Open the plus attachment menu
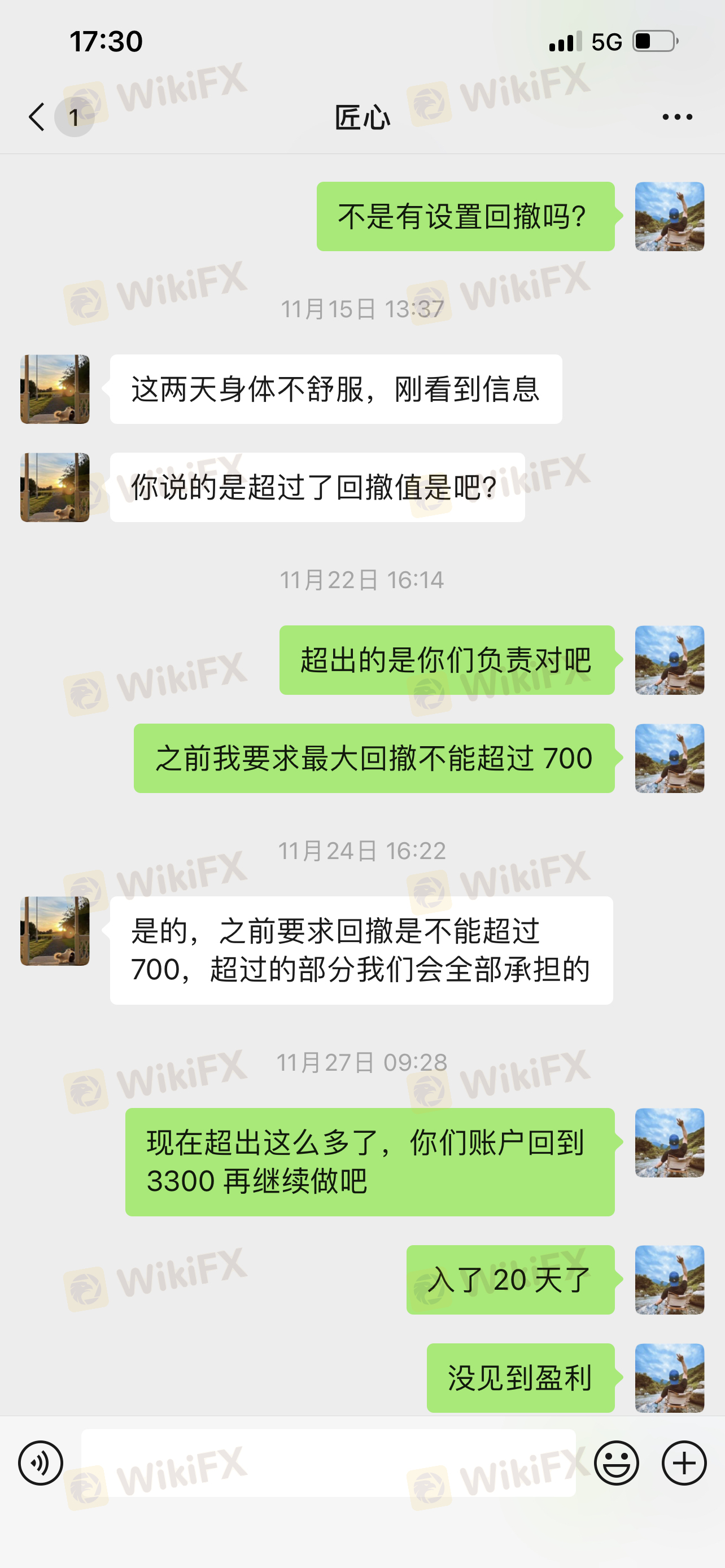 tap(684, 1462)
